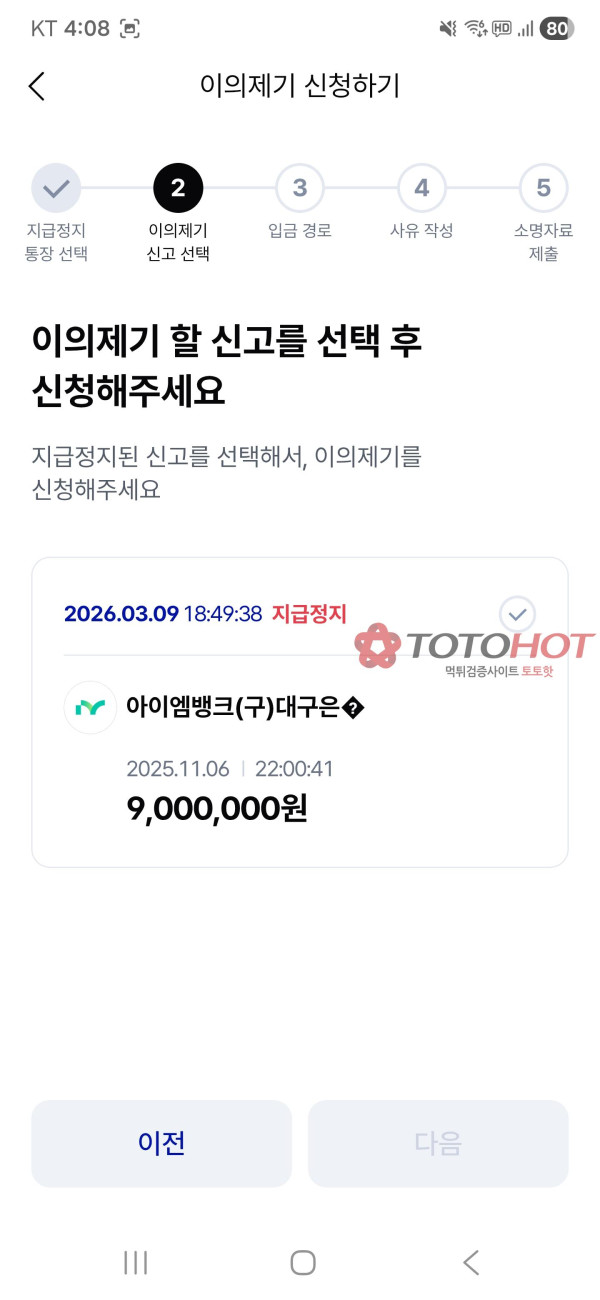Open the system recent apps view

pos(135,1262)
